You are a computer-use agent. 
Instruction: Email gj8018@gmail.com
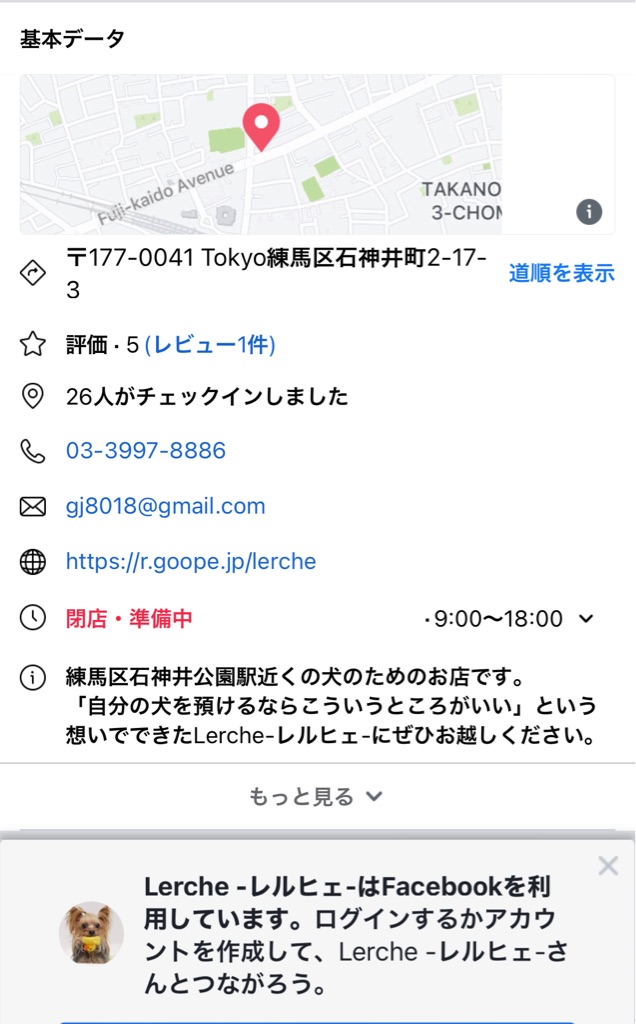[x=165, y=506]
